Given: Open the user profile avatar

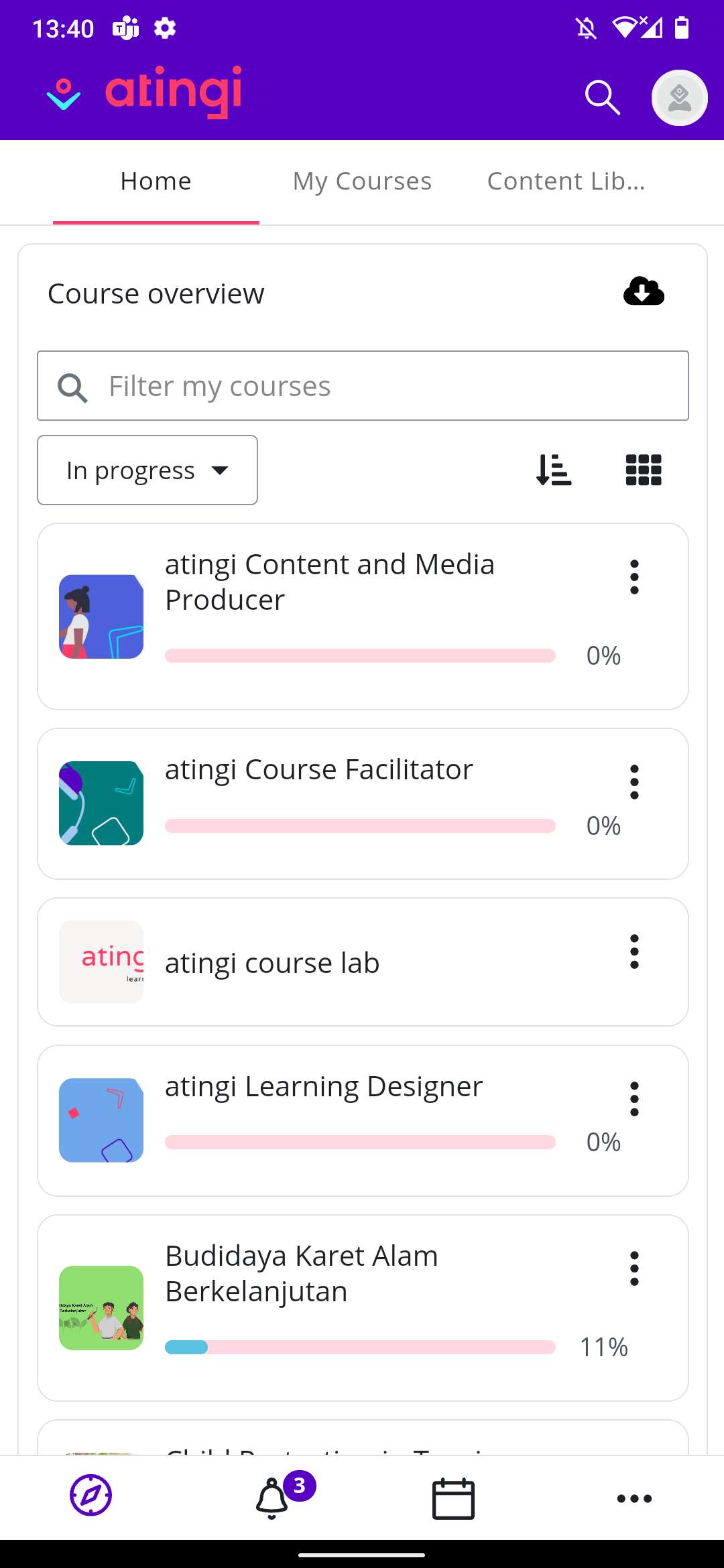Looking at the screenshot, I should [679, 98].
